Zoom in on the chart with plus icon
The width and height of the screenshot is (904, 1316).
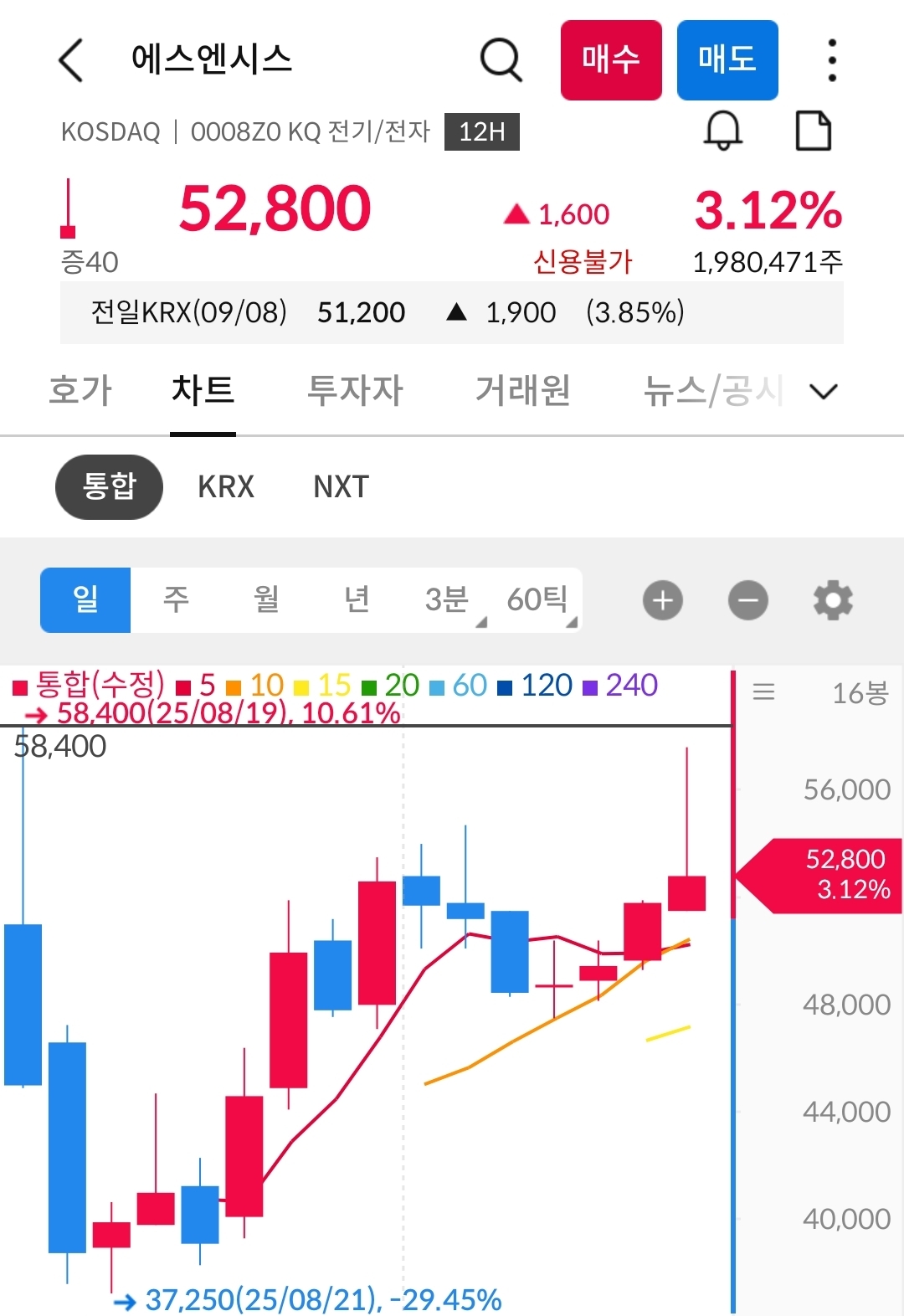click(662, 599)
